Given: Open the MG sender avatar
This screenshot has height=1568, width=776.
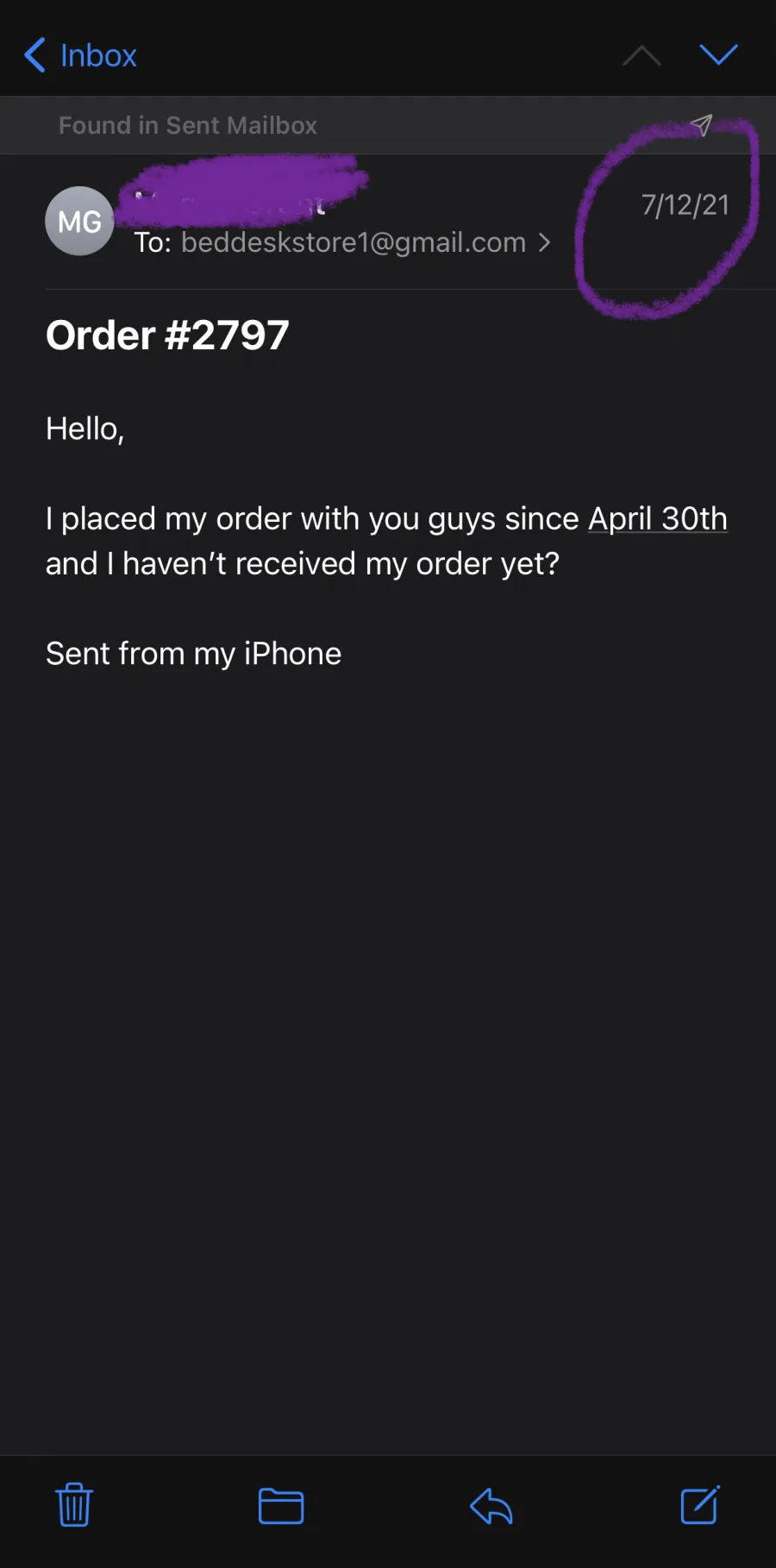Looking at the screenshot, I should point(79,221).
